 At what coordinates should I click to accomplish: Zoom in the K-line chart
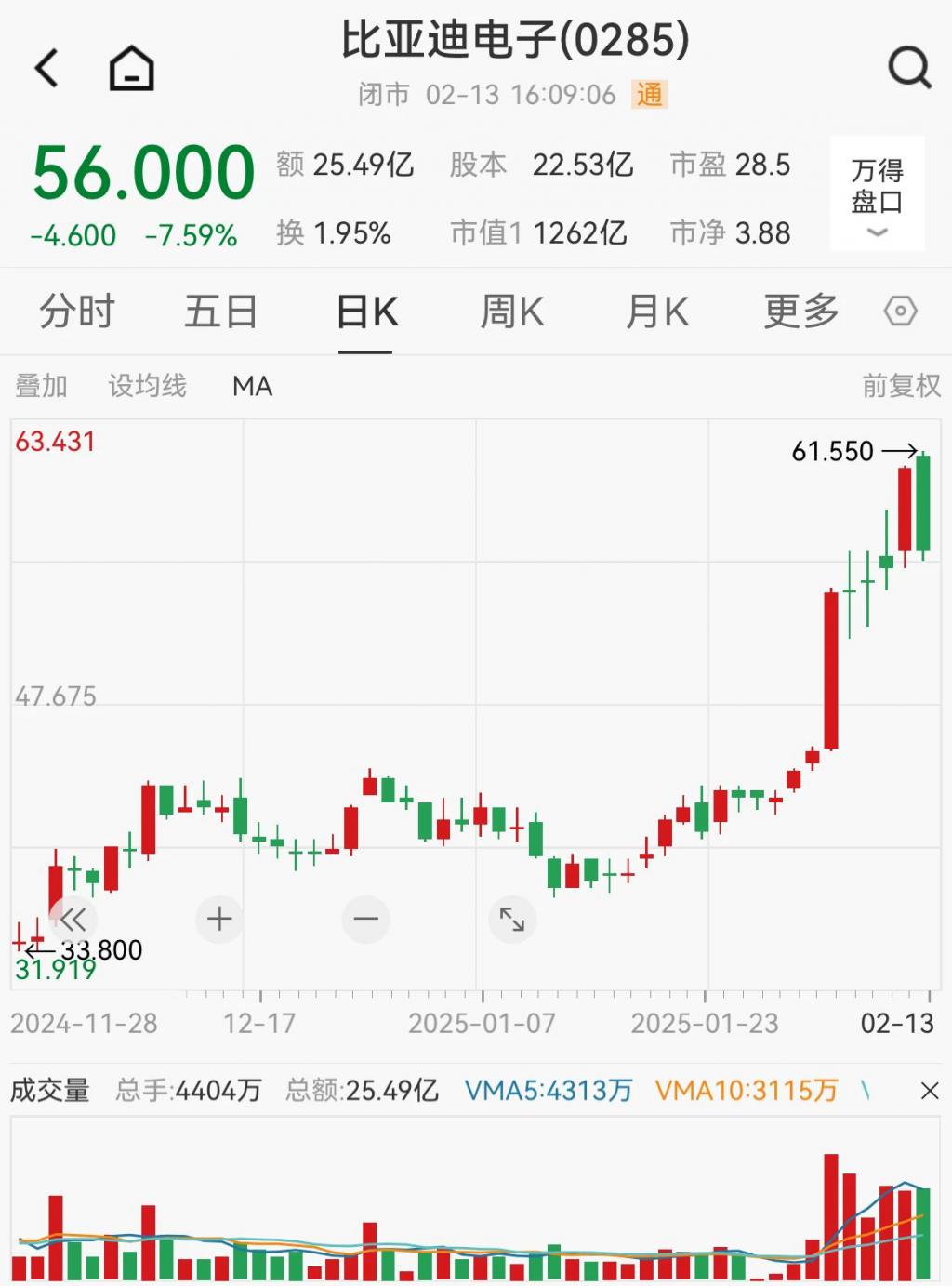pos(219,919)
